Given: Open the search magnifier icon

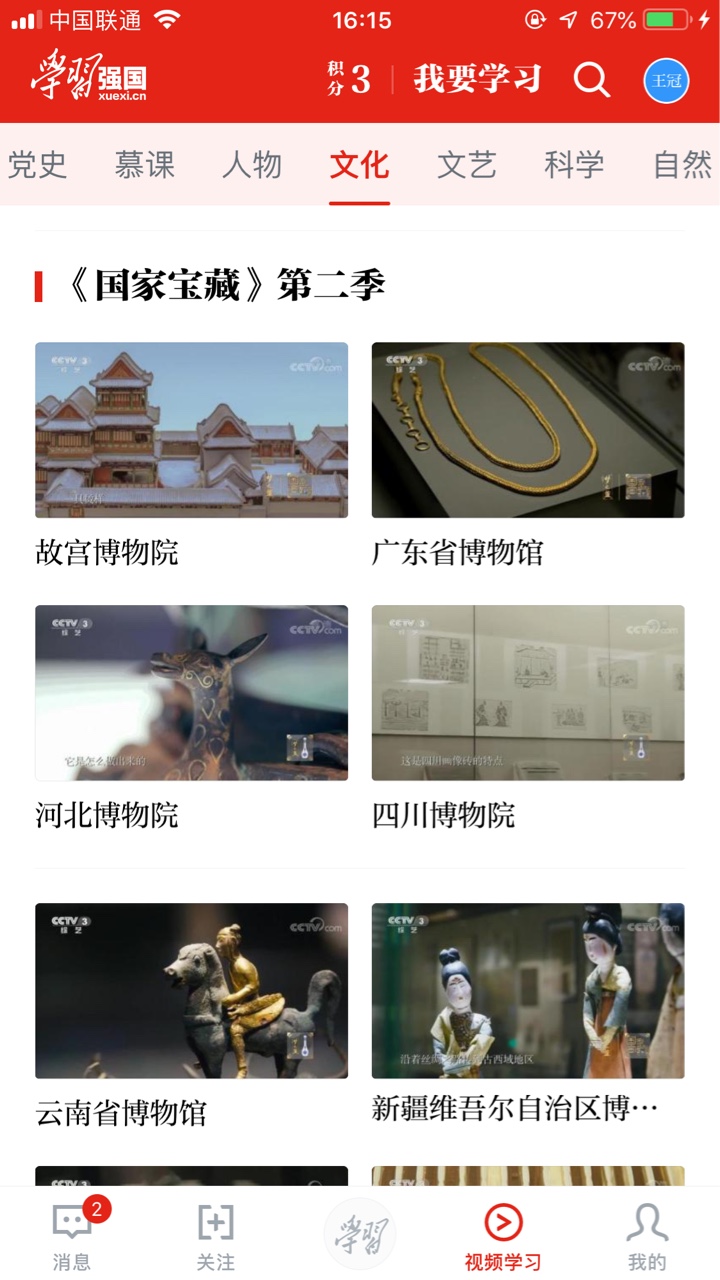Looking at the screenshot, I should (591, 80).
